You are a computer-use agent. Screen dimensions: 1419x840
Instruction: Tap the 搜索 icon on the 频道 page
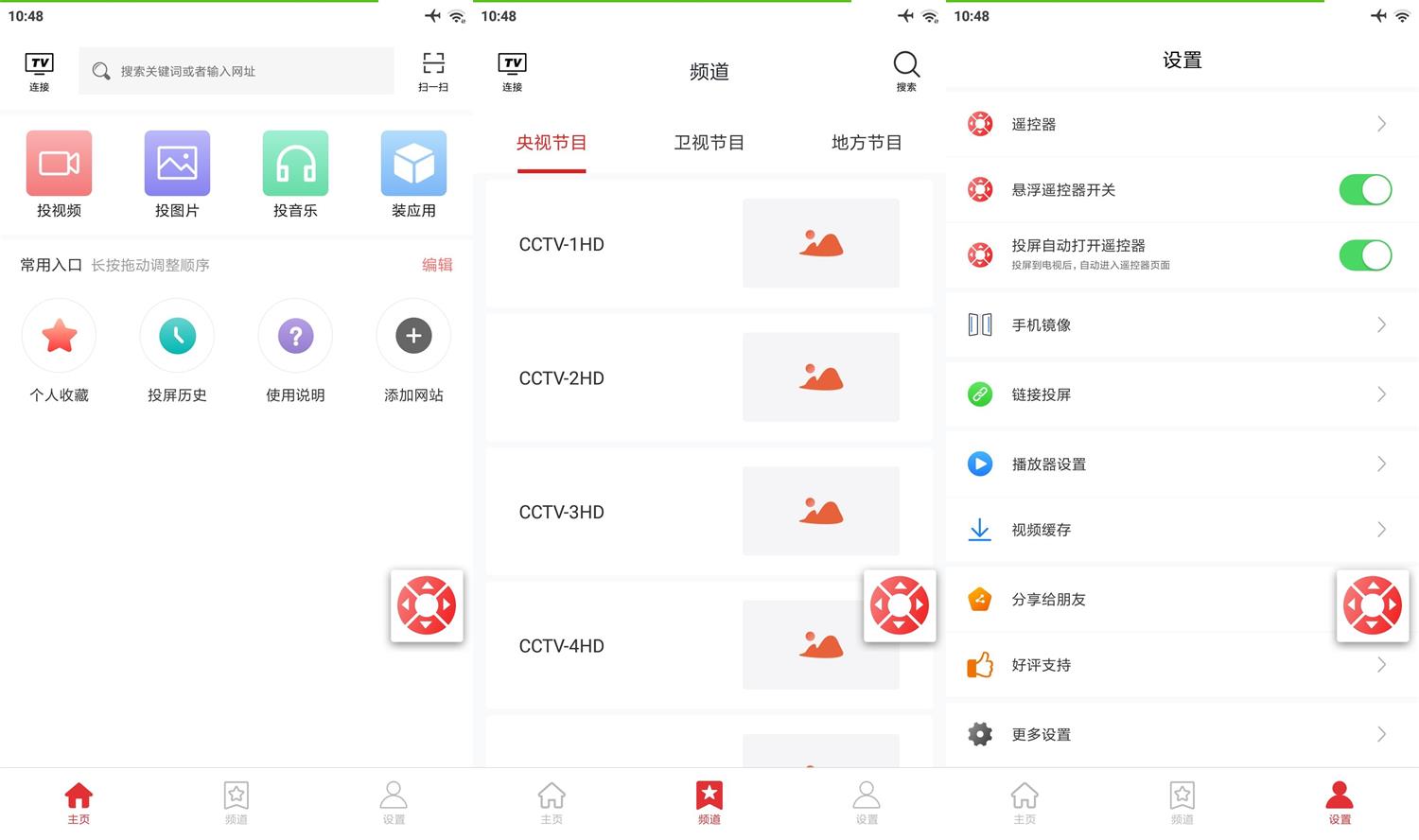(905, 71)
